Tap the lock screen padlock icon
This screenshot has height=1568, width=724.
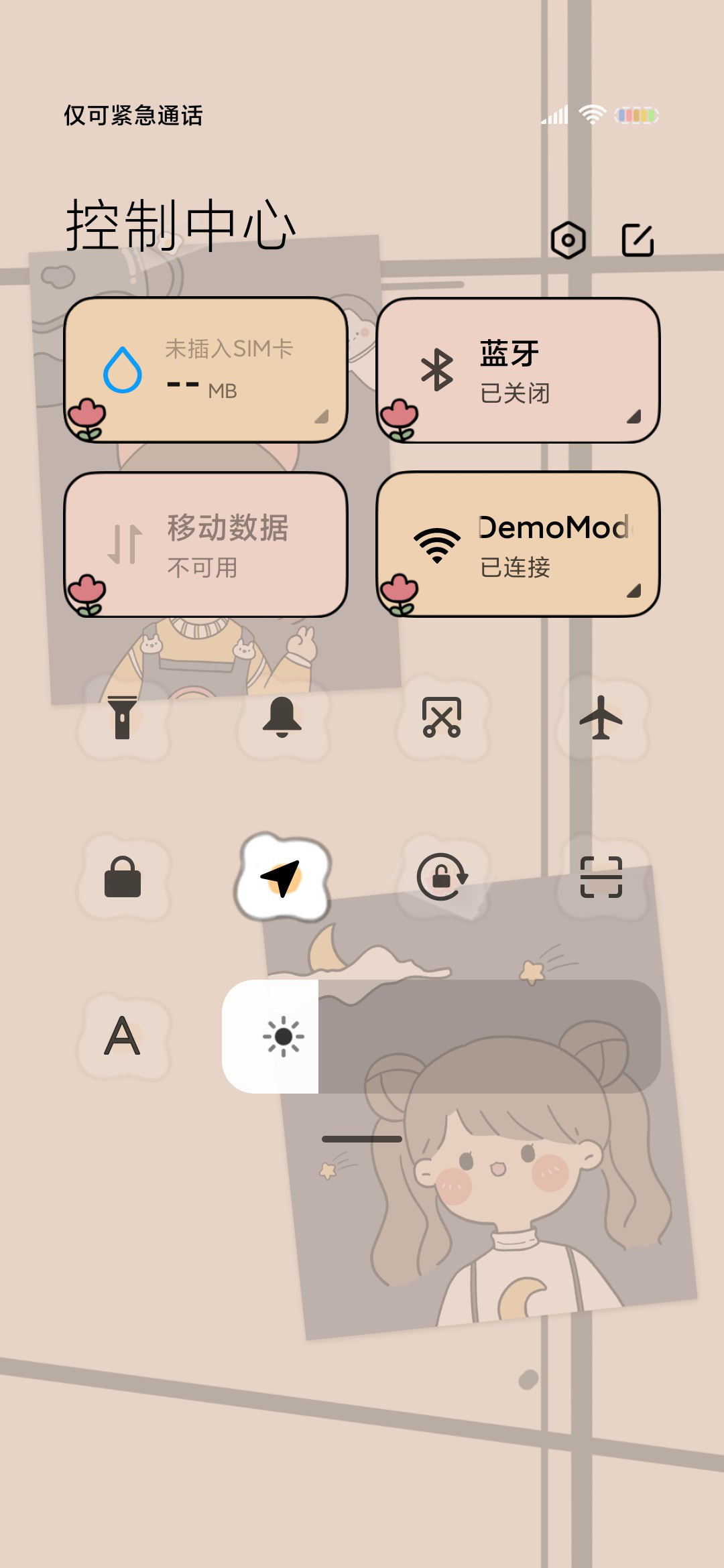pos(123,876)
